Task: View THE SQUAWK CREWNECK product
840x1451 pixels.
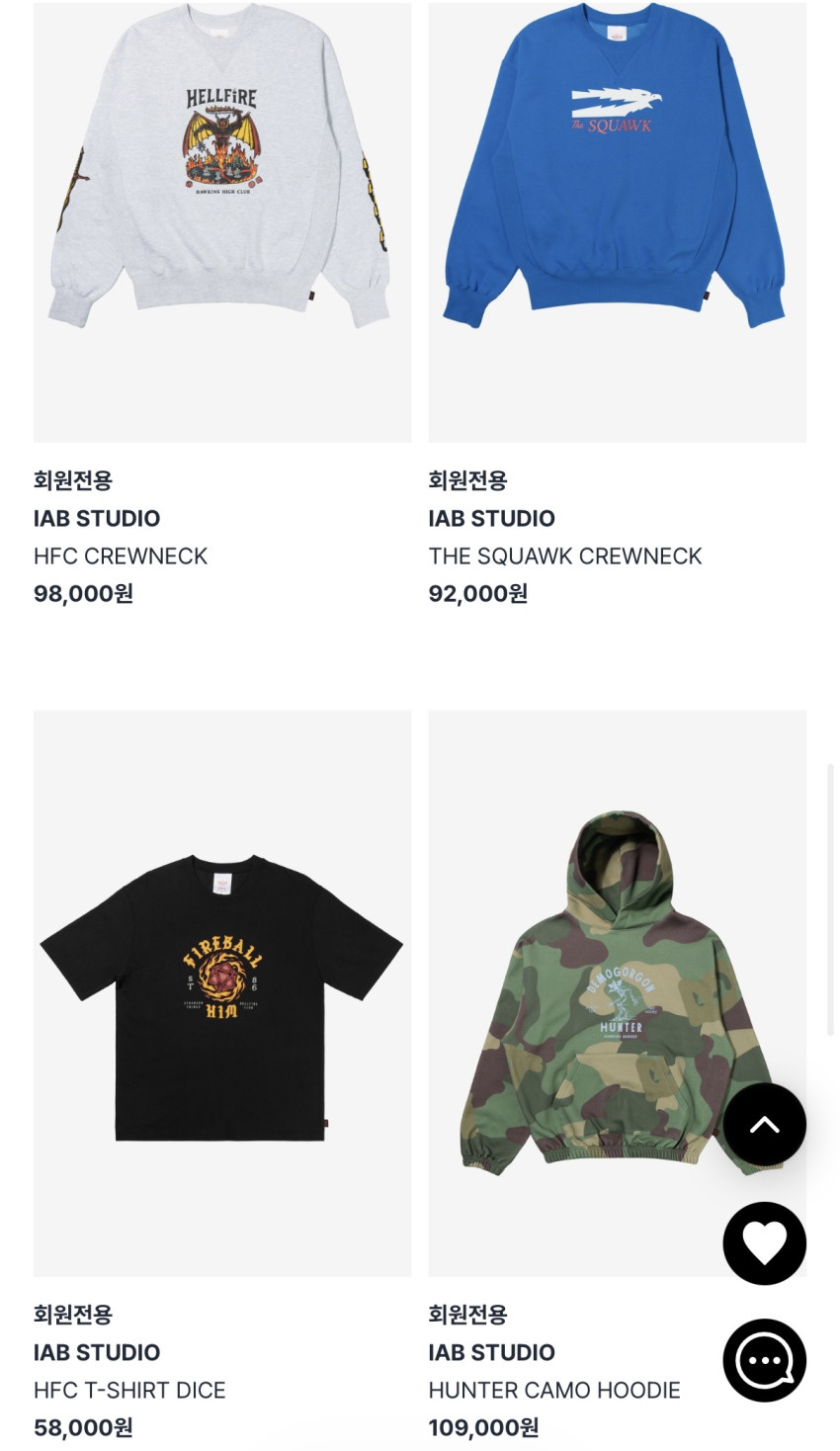Action: coord(617,222)
